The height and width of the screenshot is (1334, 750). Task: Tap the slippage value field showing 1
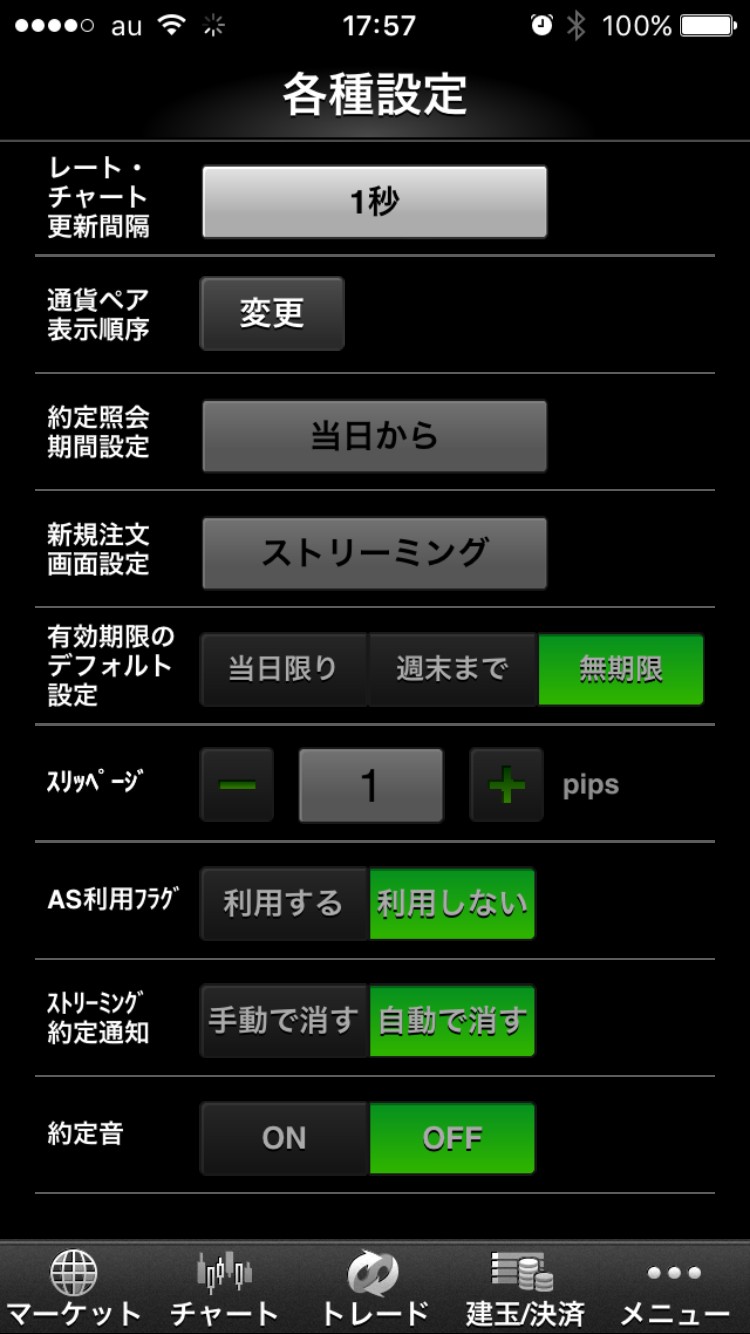[x=371, y=786]
